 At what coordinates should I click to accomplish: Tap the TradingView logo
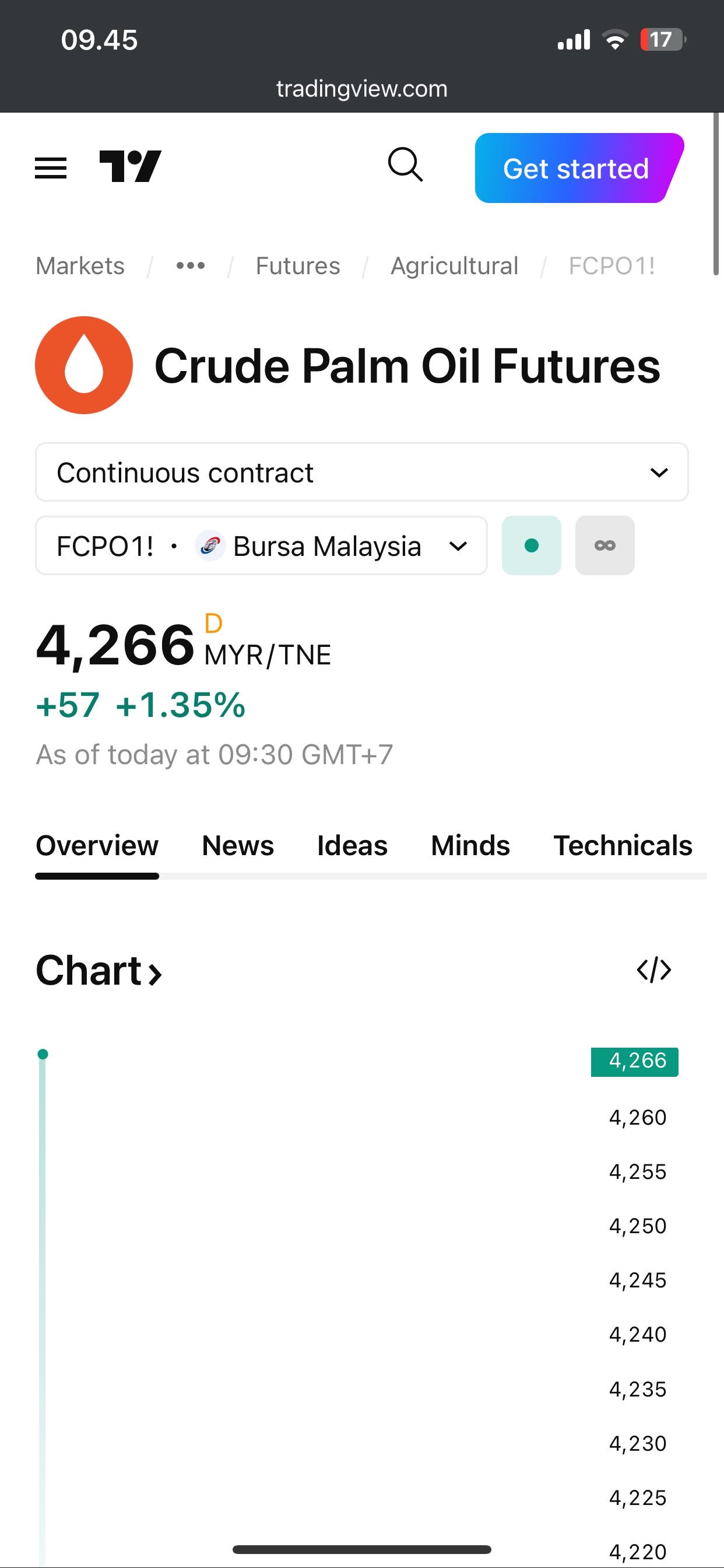130,166
